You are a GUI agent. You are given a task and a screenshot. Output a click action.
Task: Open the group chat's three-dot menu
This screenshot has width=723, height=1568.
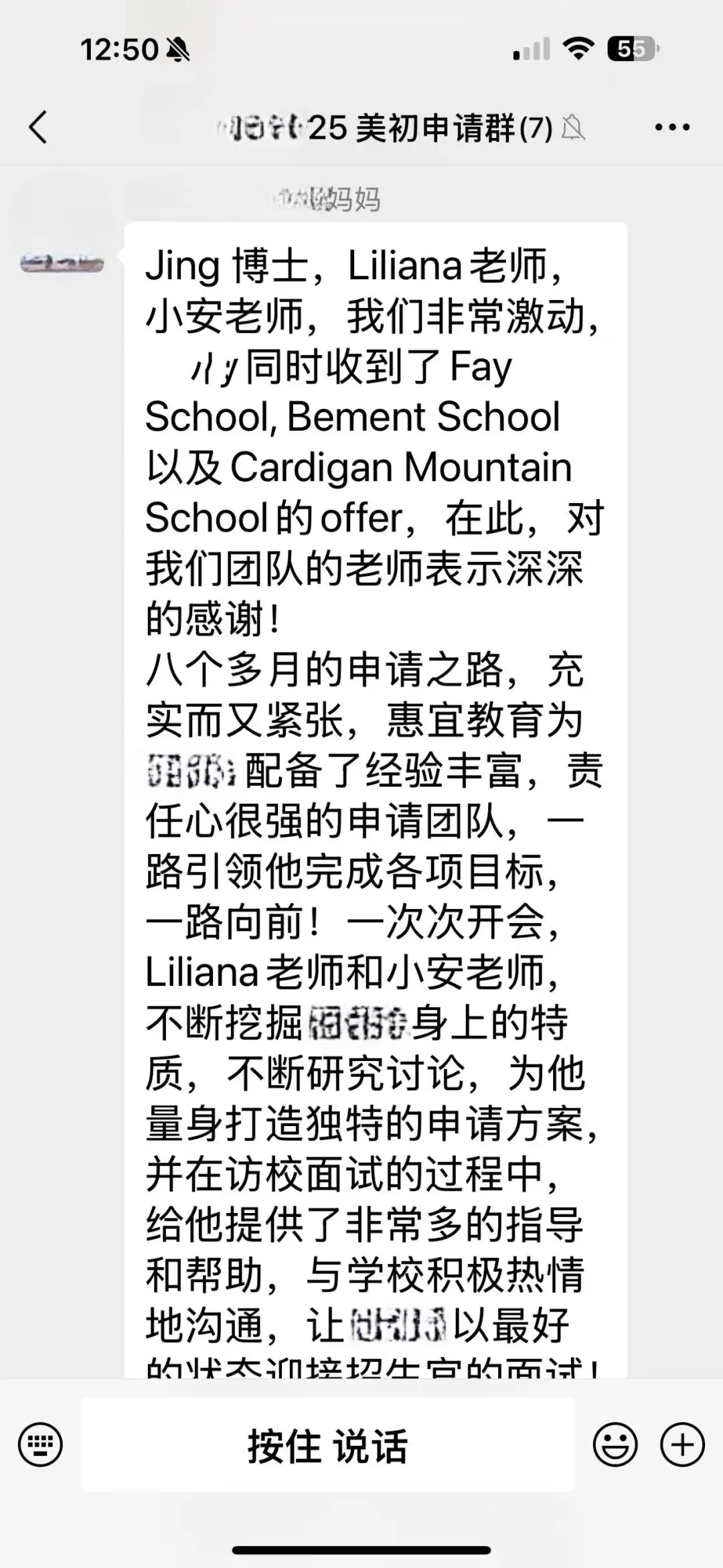(x=671, y=127)
